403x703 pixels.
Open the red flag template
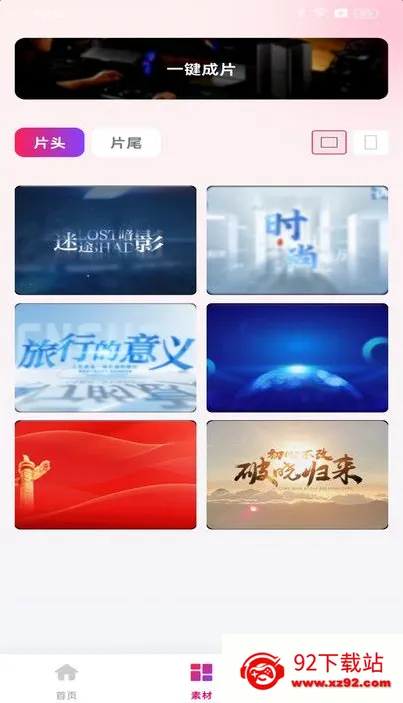coord(105,475)
